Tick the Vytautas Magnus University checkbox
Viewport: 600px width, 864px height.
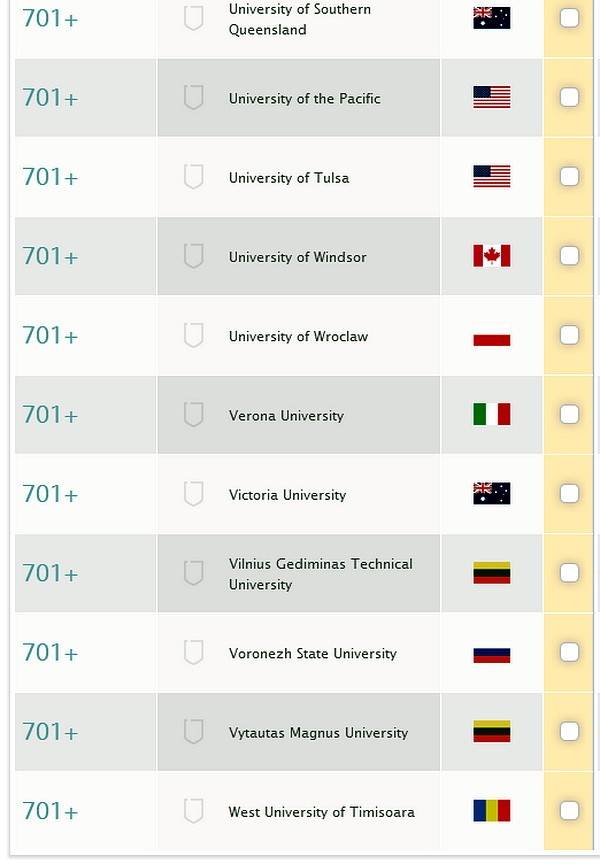[x=569, y=731]
